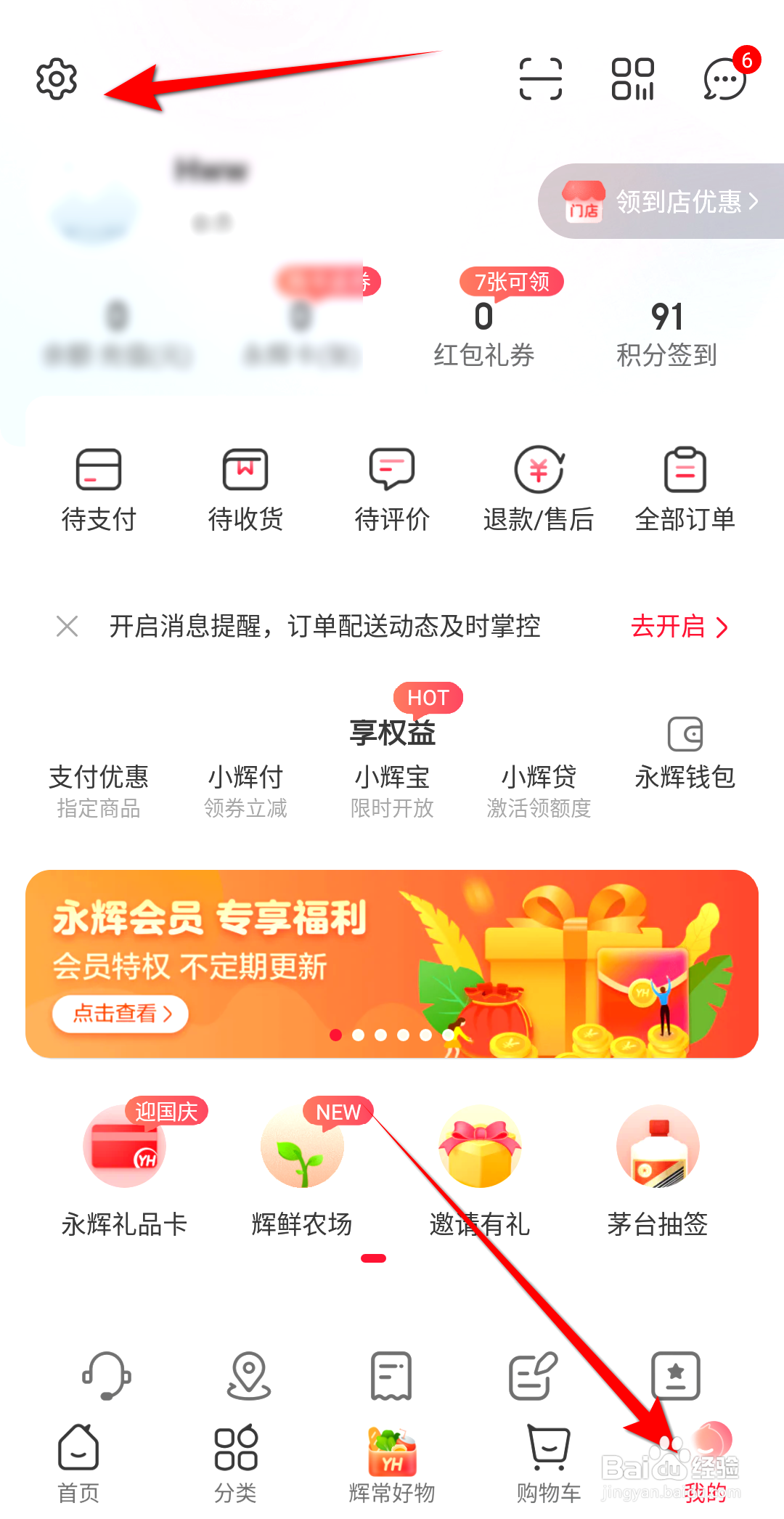Open the 茅台抽签 lottery icon

point(658,1147)
